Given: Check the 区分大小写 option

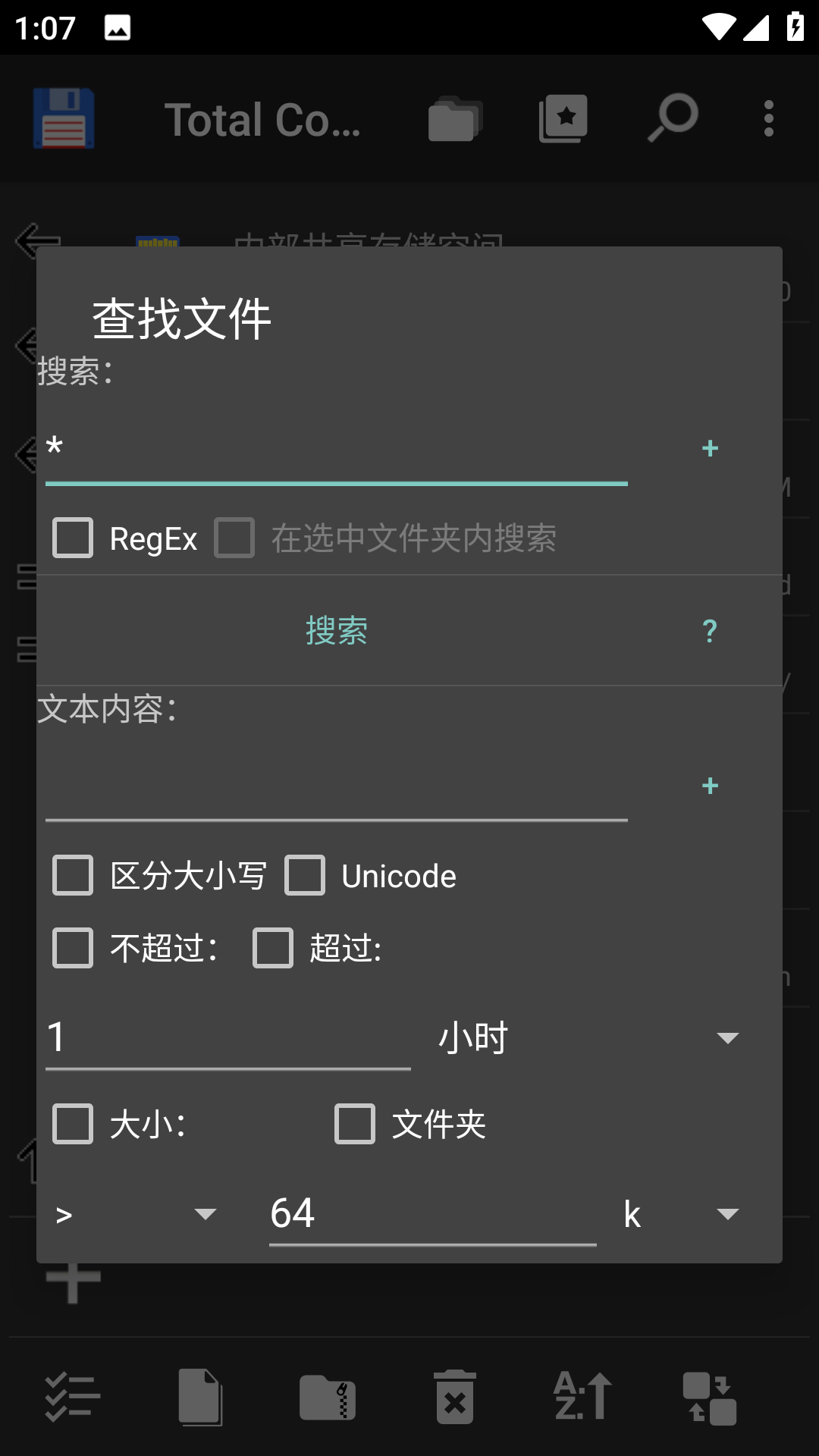Looking at the screenshot, I should (x=73, y=876).
